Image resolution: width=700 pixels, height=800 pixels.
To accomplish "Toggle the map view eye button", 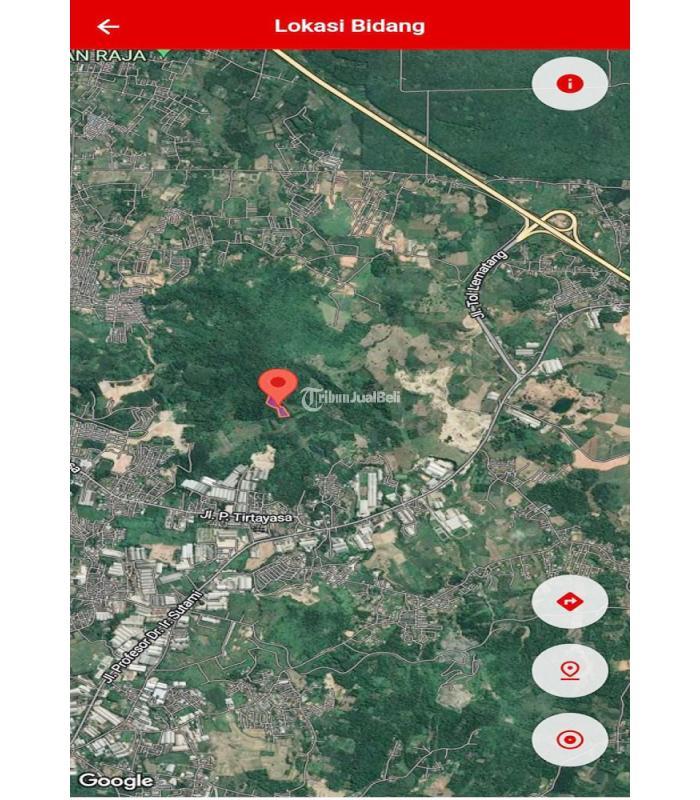I will coord(570,740).
